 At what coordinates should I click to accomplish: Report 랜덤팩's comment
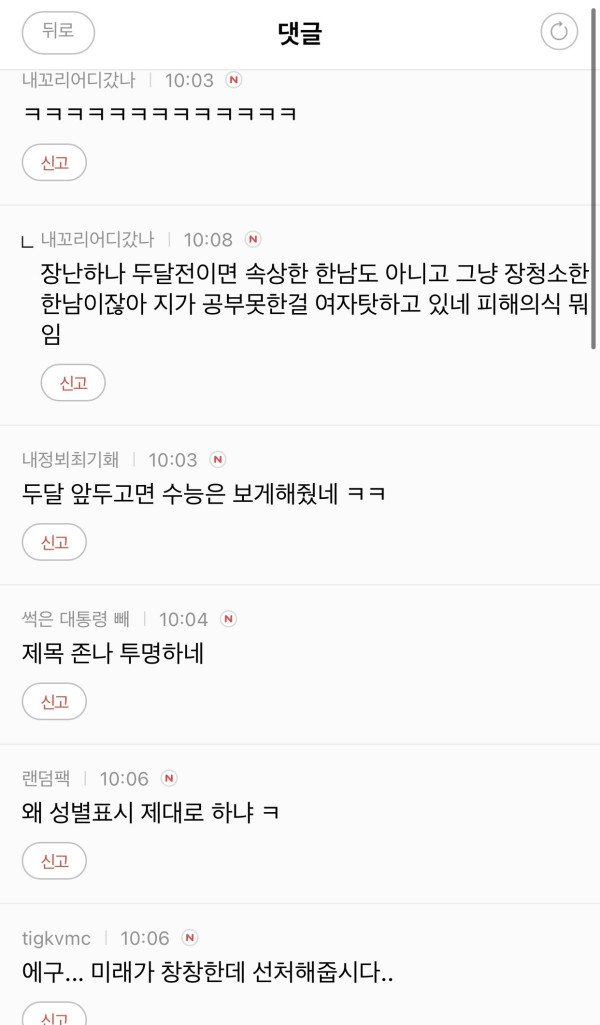click(x=54, y=861)
